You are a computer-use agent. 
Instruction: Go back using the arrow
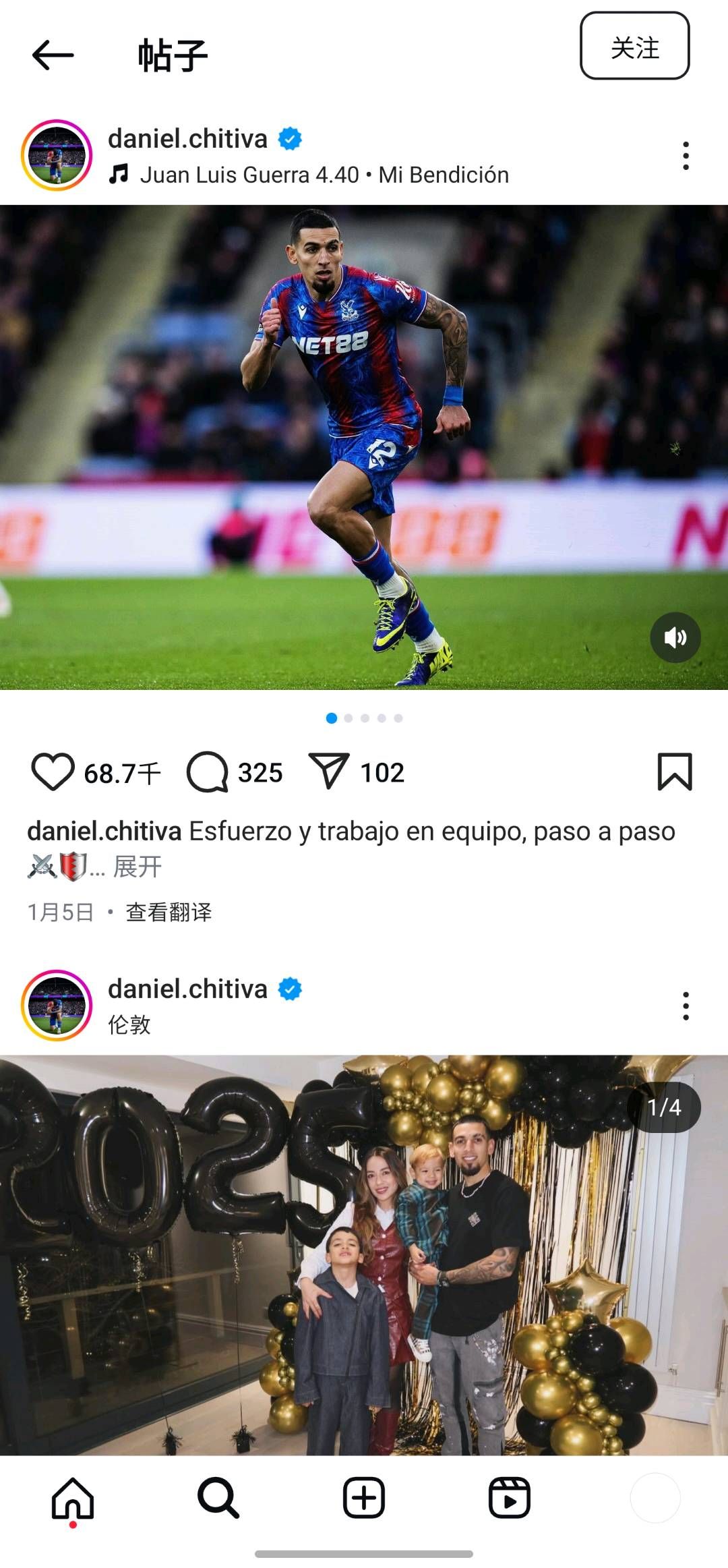53,55
